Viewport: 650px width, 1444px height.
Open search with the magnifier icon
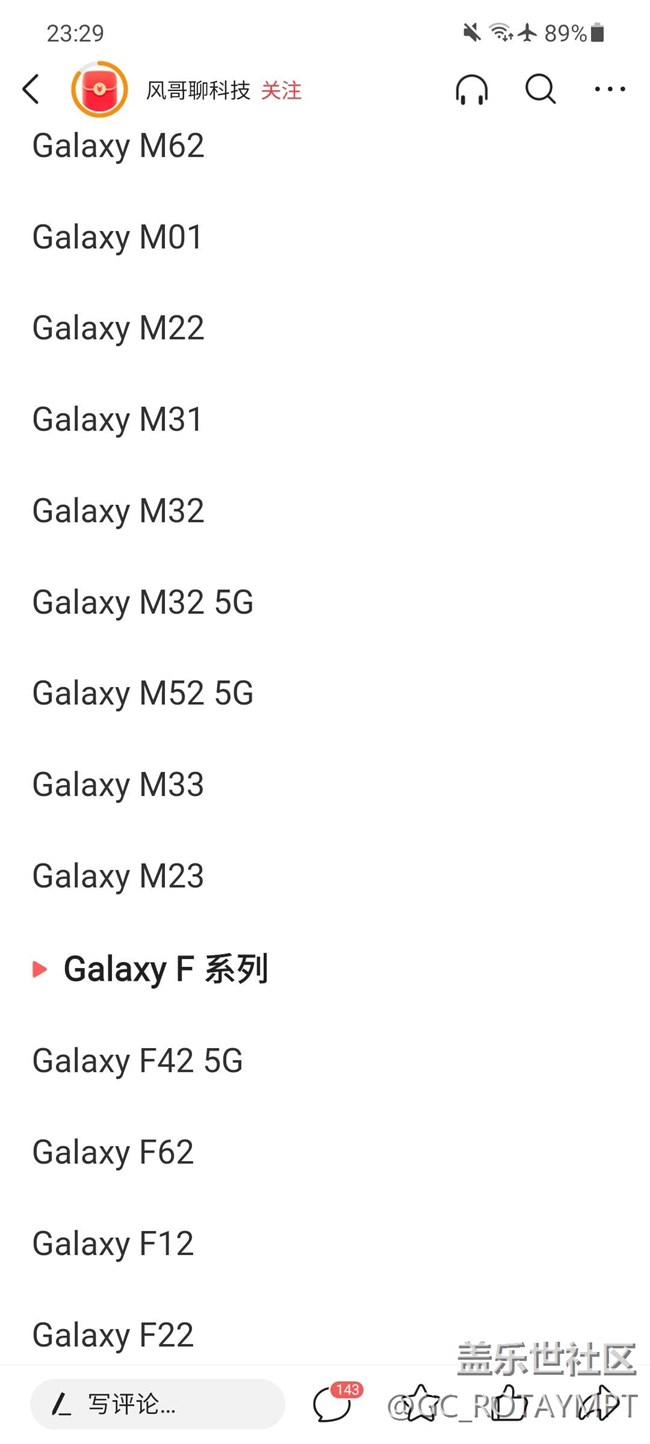pyautogui.click(x=540, y=90)
